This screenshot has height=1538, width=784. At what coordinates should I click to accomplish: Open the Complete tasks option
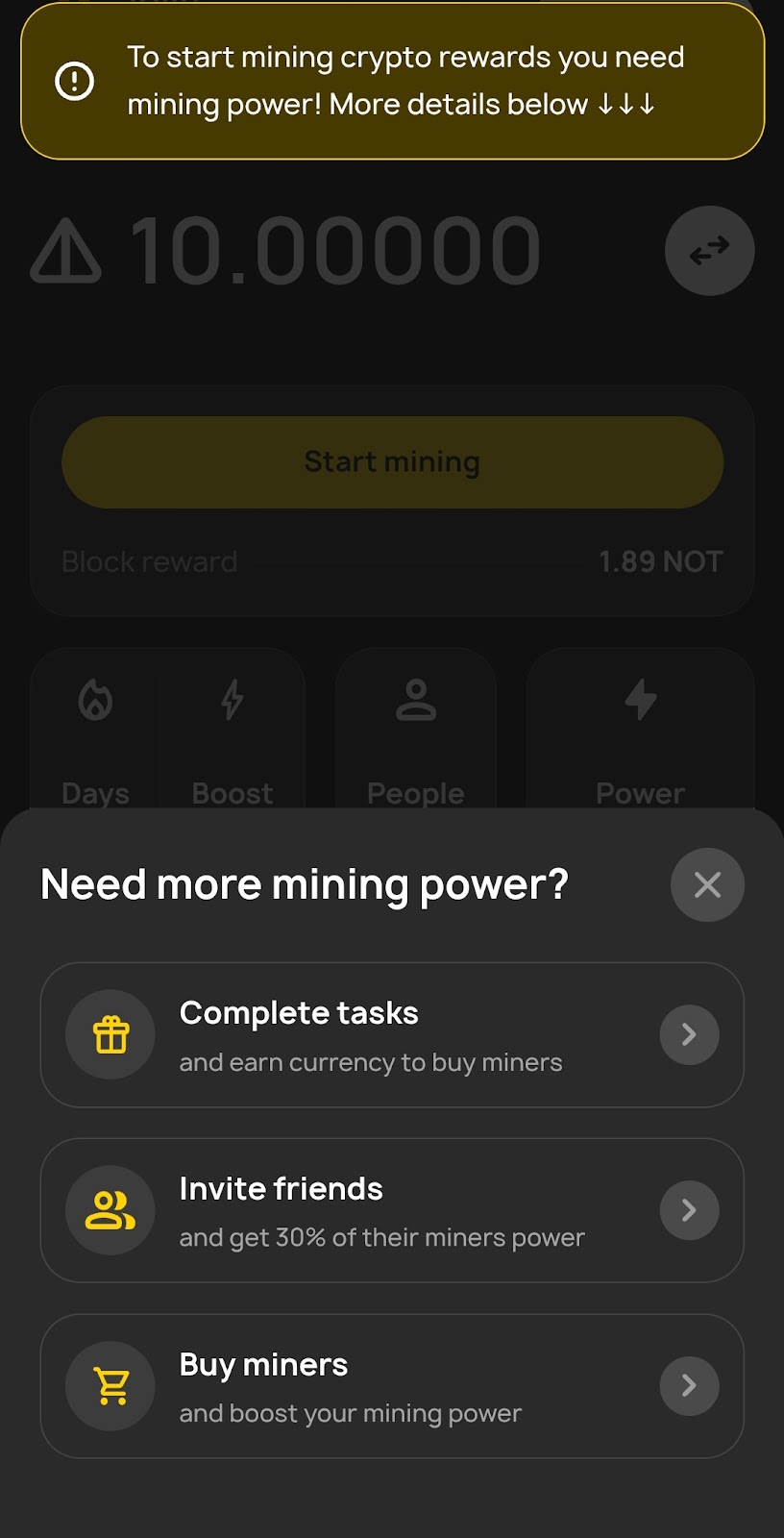point(392,1035)
